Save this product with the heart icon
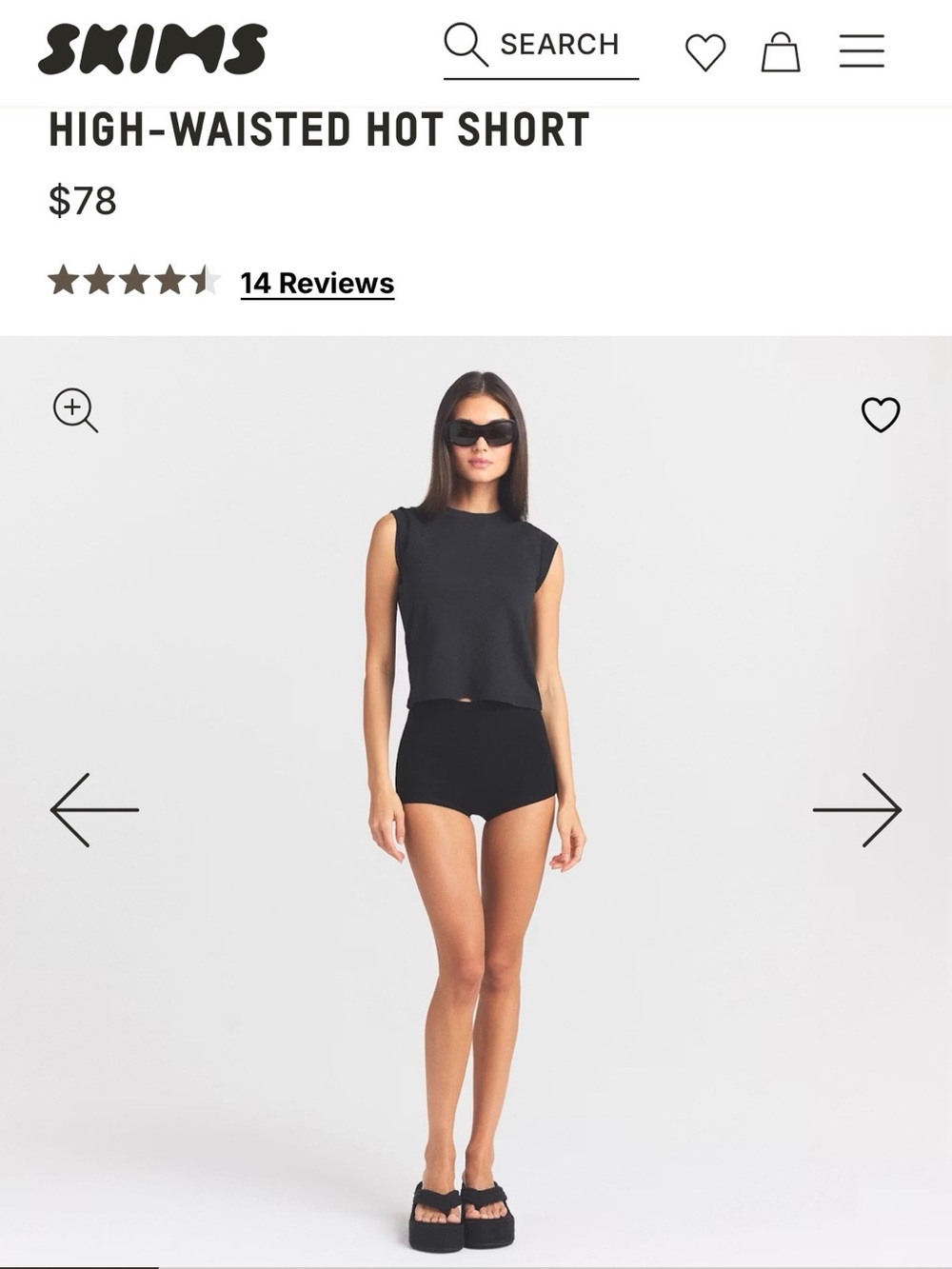The height and width of the screenshot is (1269, 952). pyautogui.click(x=881, y=414)
